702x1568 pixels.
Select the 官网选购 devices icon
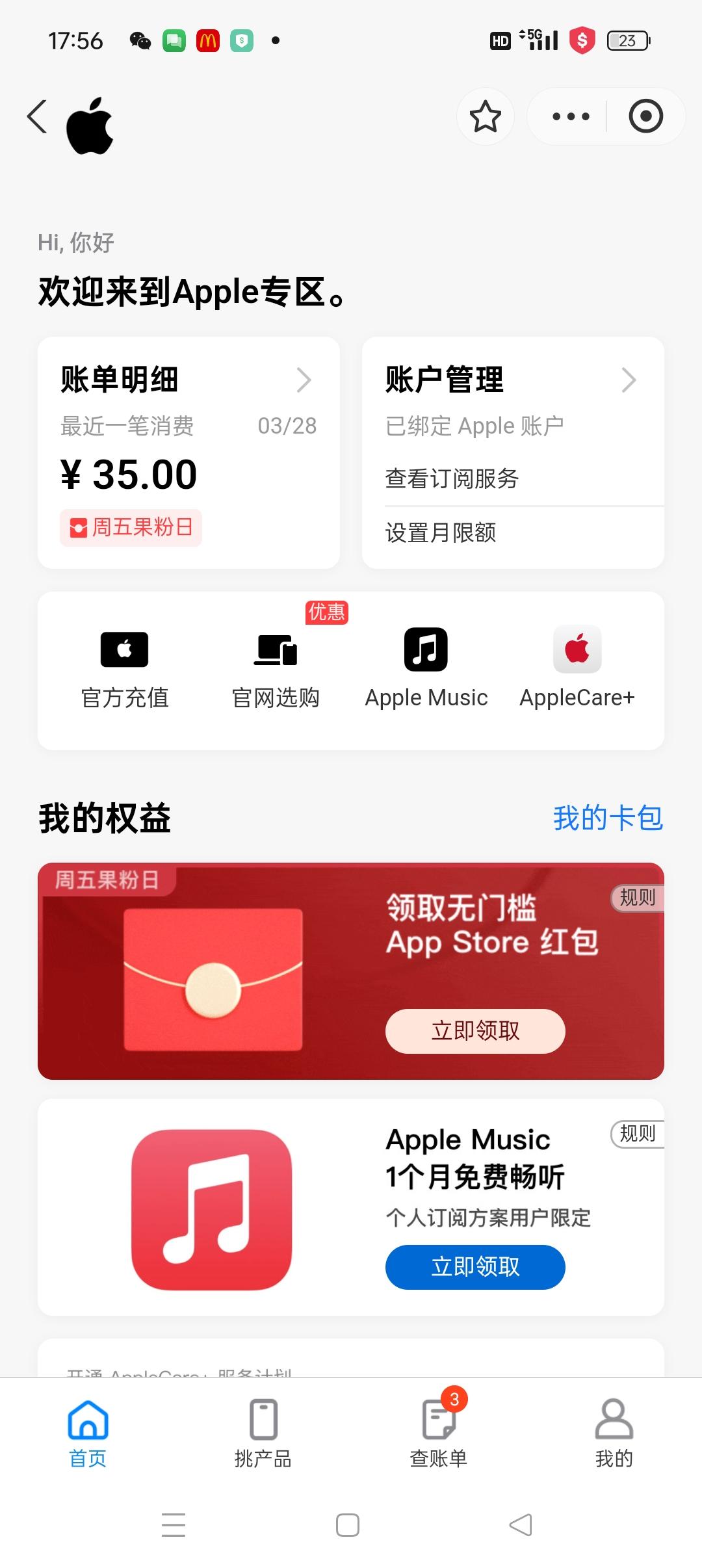[x=276, y=664]
